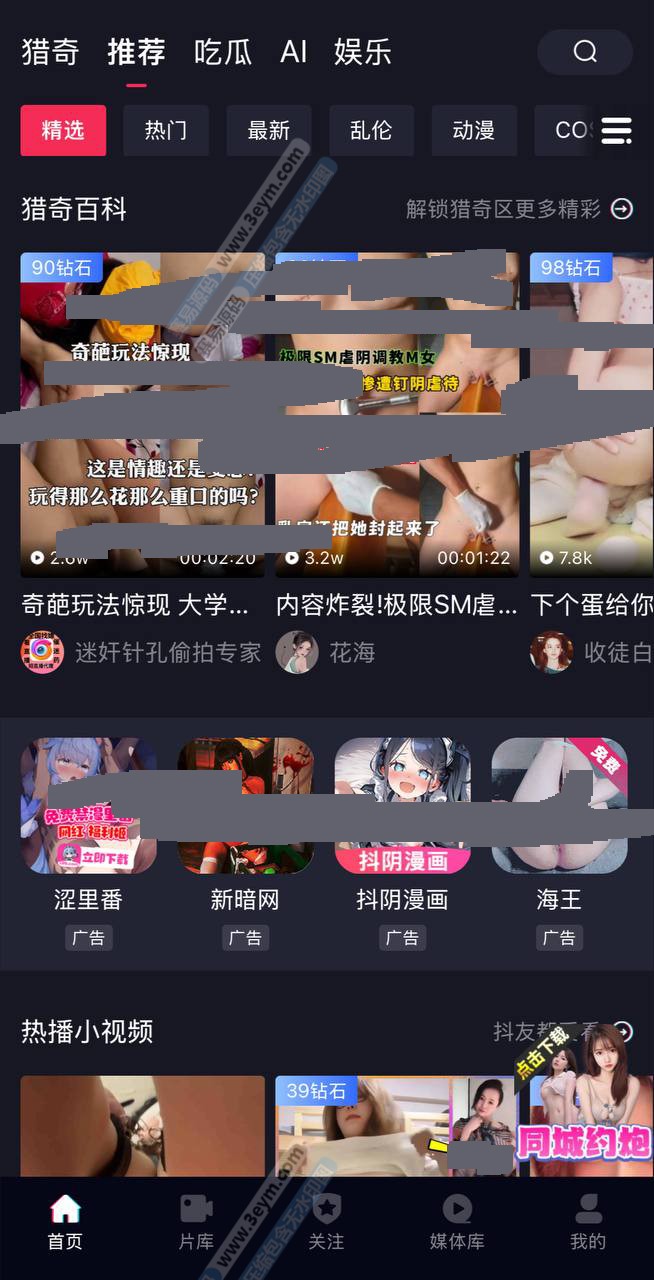Select the 热门 filter chip
The image size is (654, 1280).
[x=165, y=130]
